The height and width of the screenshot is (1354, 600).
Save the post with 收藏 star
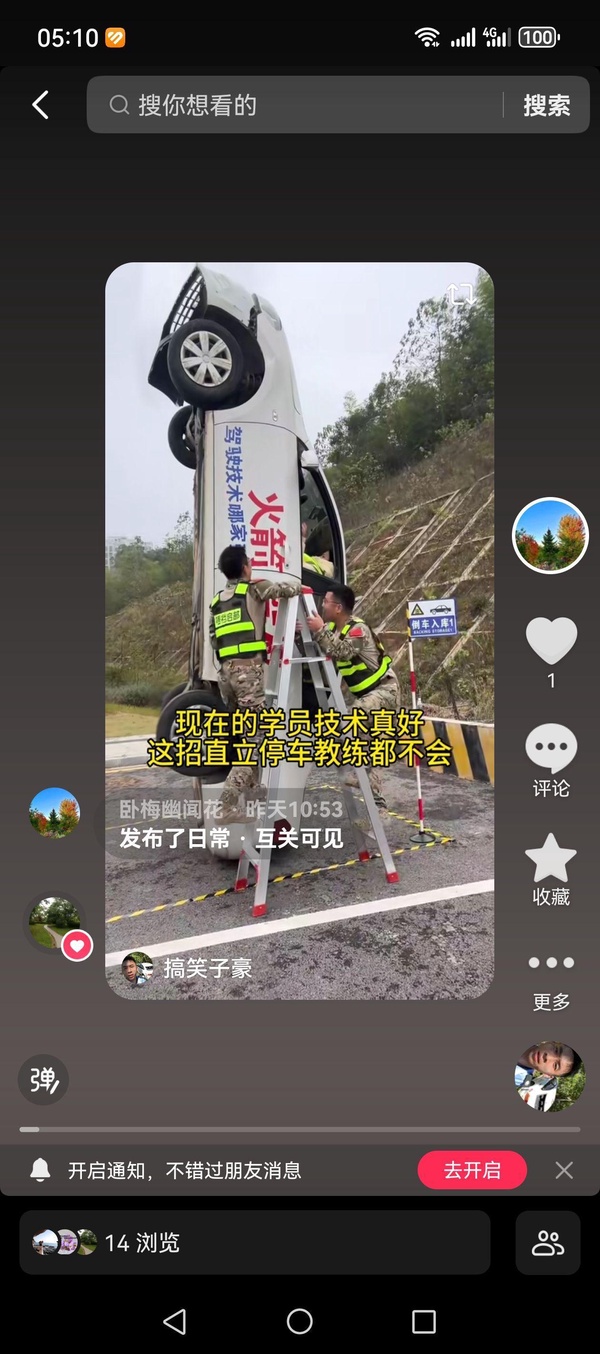(x=551, y=868)
